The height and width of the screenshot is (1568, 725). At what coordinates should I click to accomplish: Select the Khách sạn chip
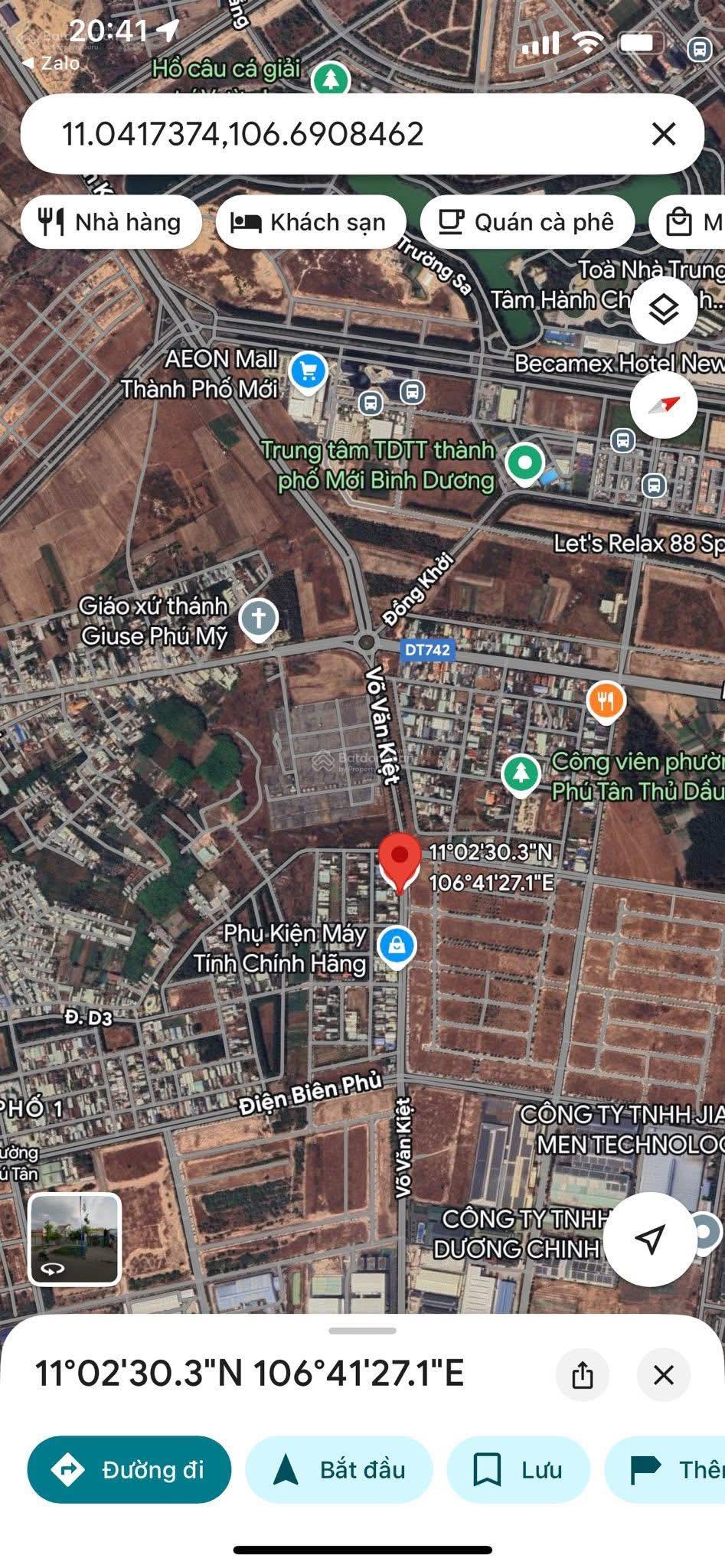coord(310,222)
